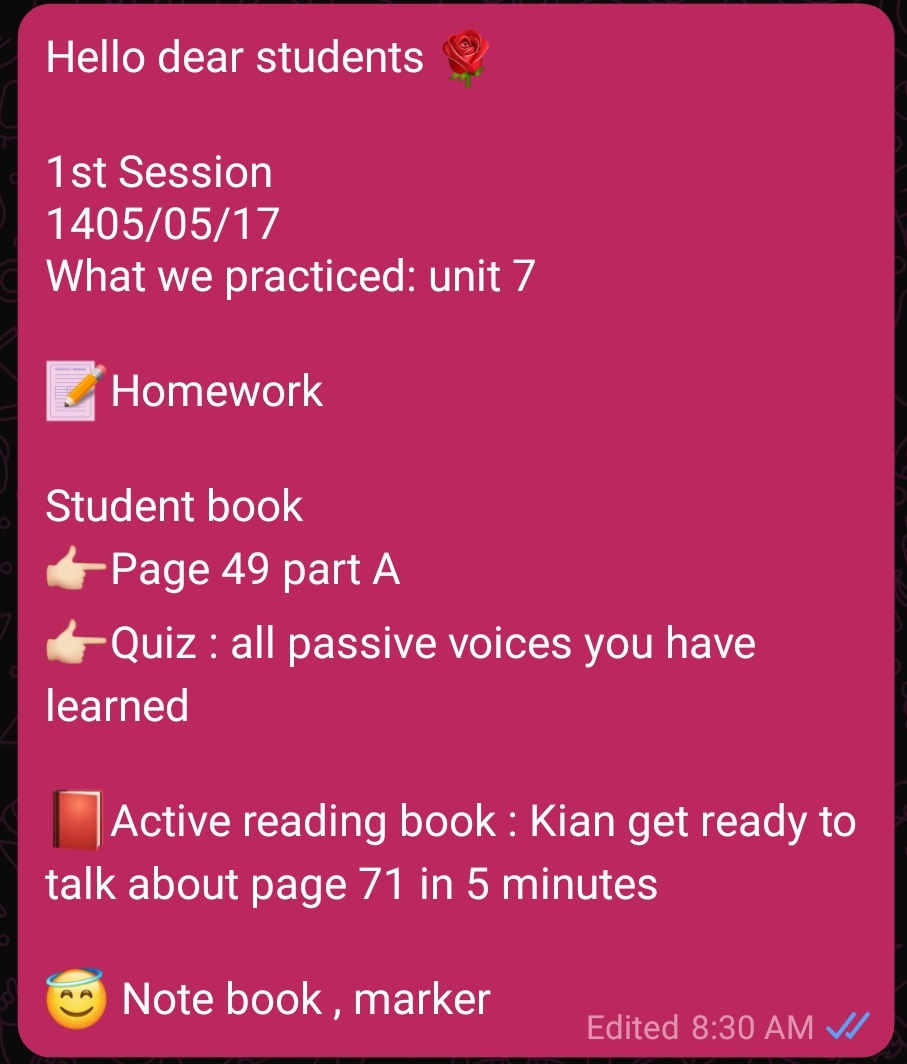
Task: Open options for the 'Hello dear students' message
Action: click(455, 530)
